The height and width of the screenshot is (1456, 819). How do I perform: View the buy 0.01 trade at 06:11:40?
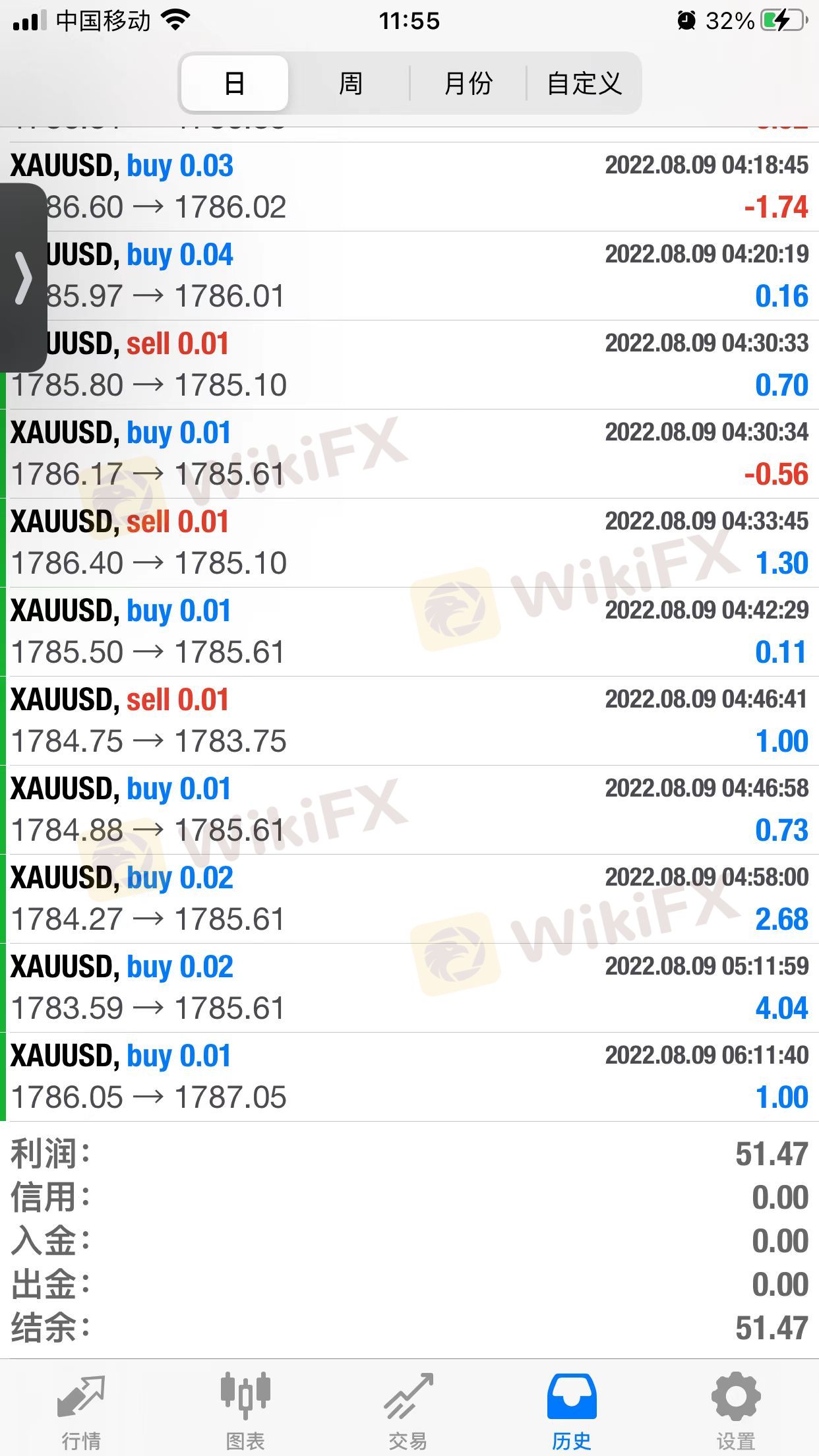click(x=409, y=1077)
